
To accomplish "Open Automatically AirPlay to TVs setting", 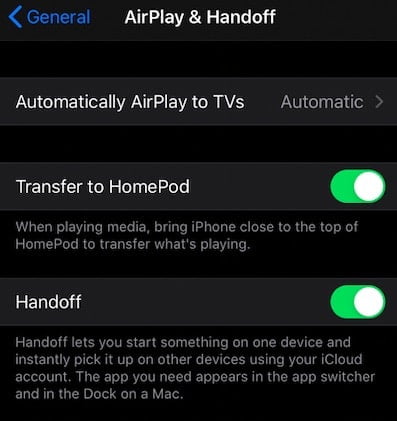I will tap(198, 102).
